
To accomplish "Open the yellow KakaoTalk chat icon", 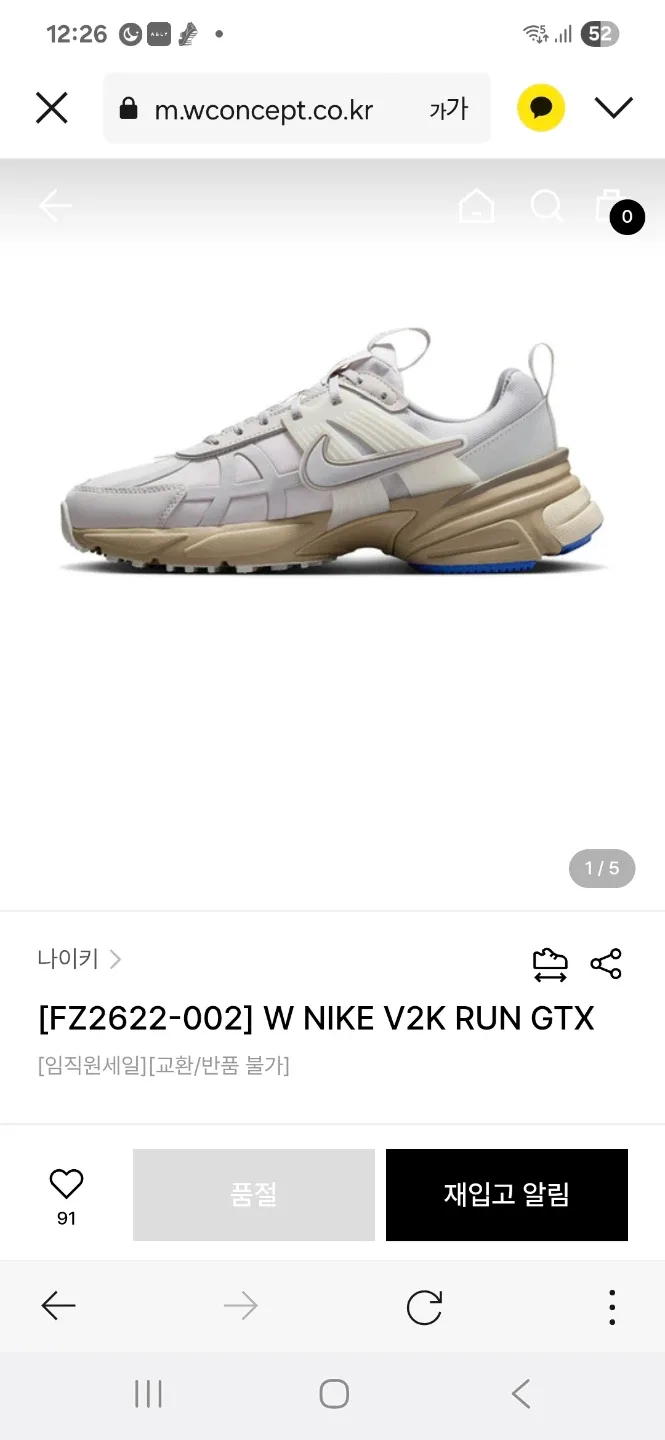I will click(x=541, y=108).
